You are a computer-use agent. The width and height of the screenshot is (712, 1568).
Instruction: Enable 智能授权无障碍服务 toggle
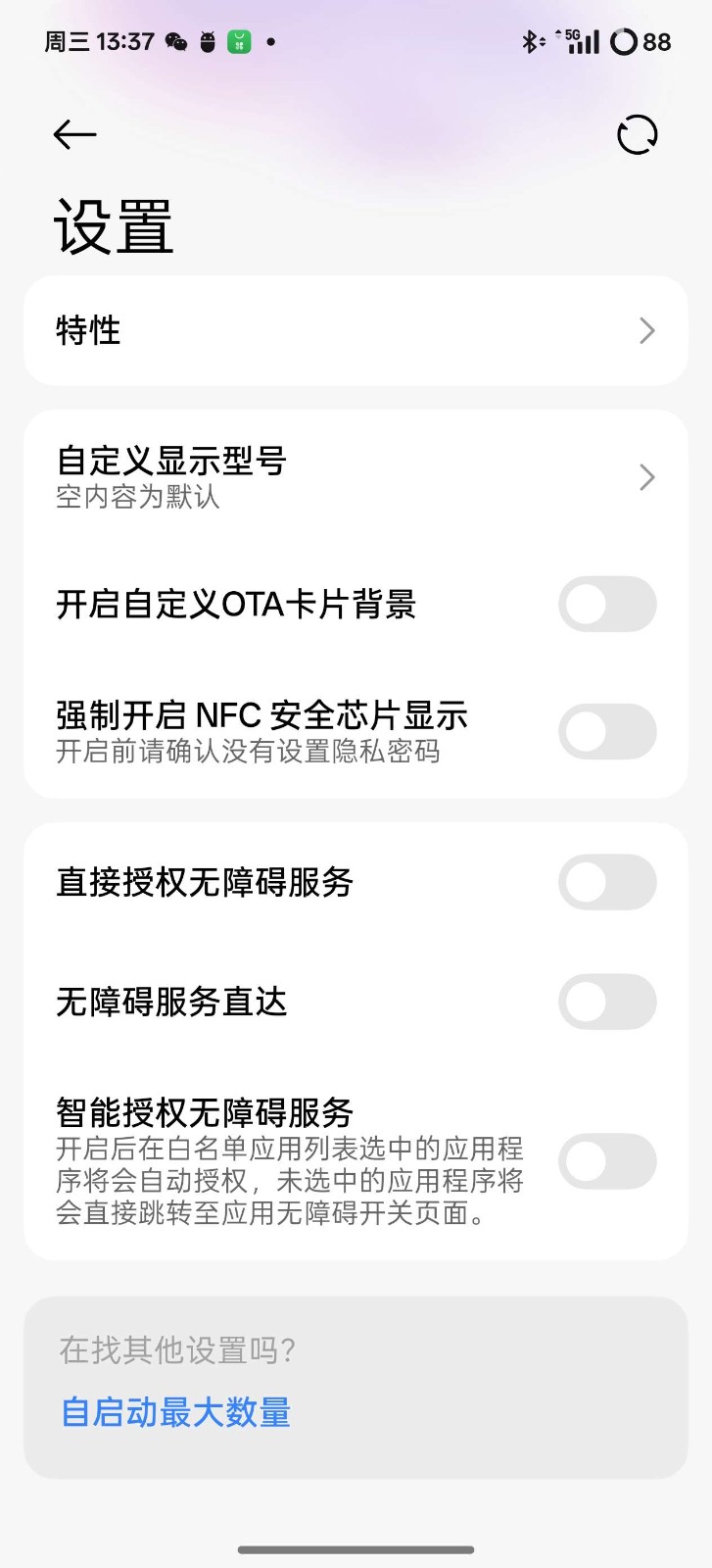pyautogui.click(x=606, y=1161)
